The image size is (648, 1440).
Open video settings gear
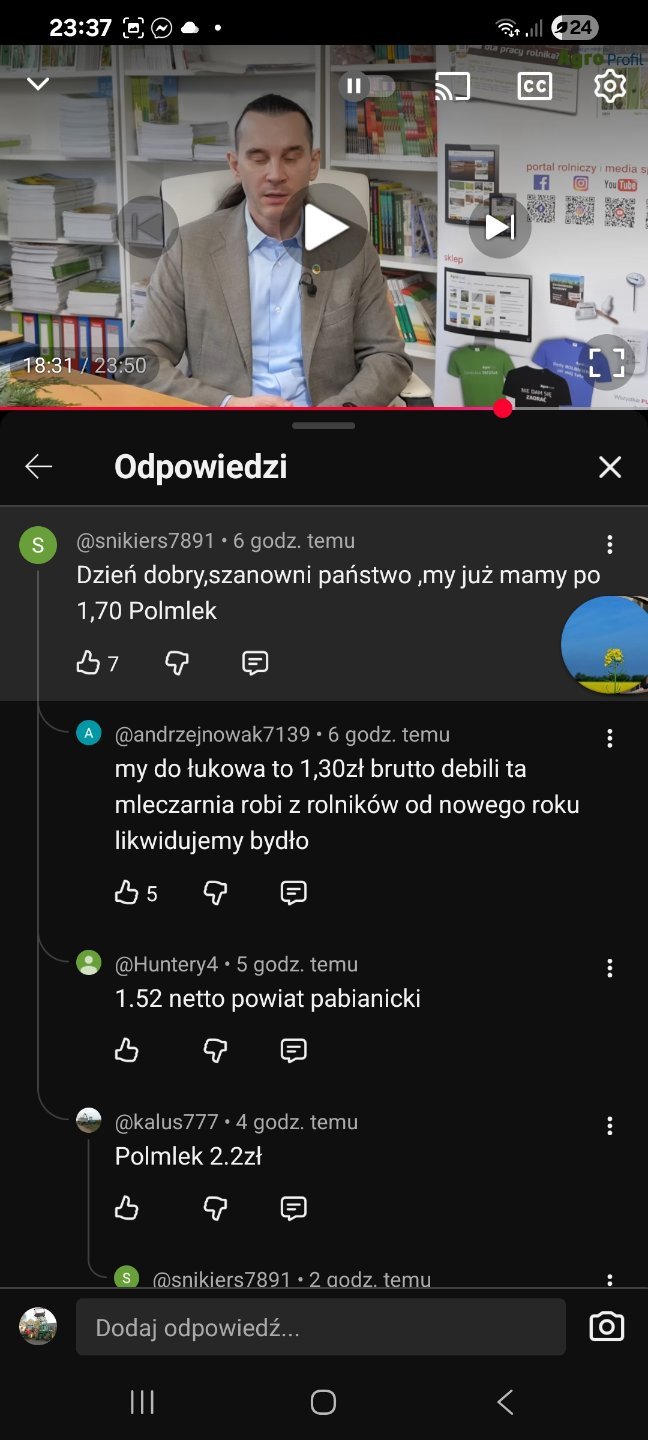coord(609,87)
